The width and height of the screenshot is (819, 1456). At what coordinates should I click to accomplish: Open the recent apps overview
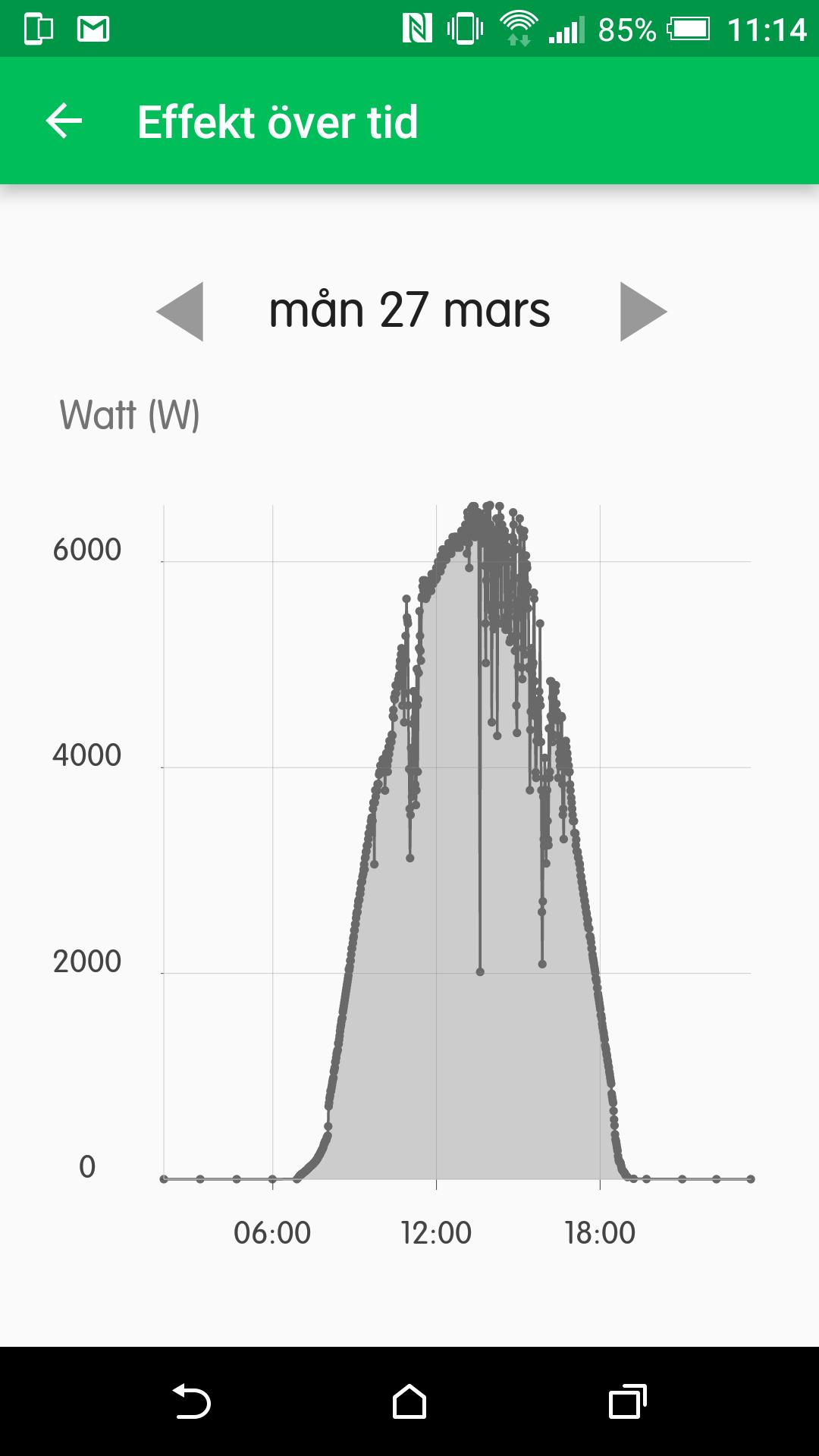(x=627, y=1401)
